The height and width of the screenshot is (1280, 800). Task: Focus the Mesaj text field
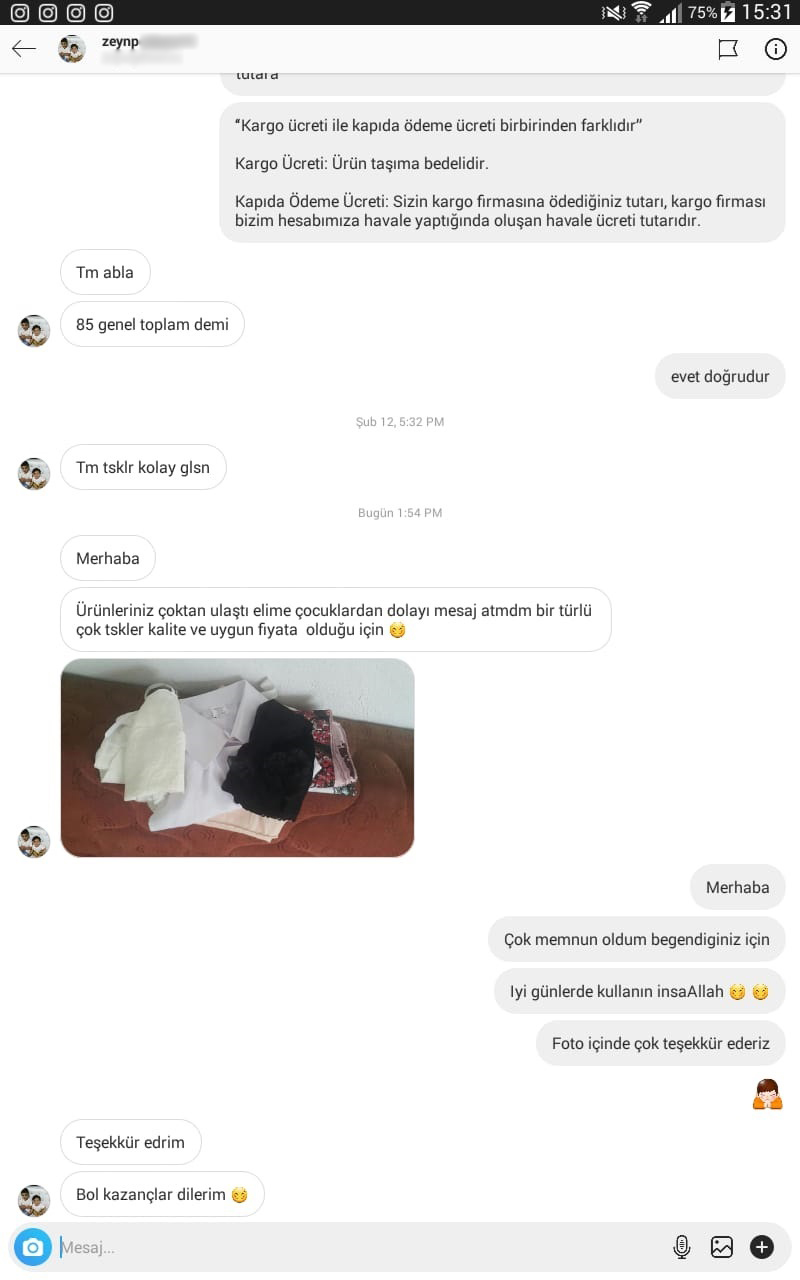tap(350, 1247)
